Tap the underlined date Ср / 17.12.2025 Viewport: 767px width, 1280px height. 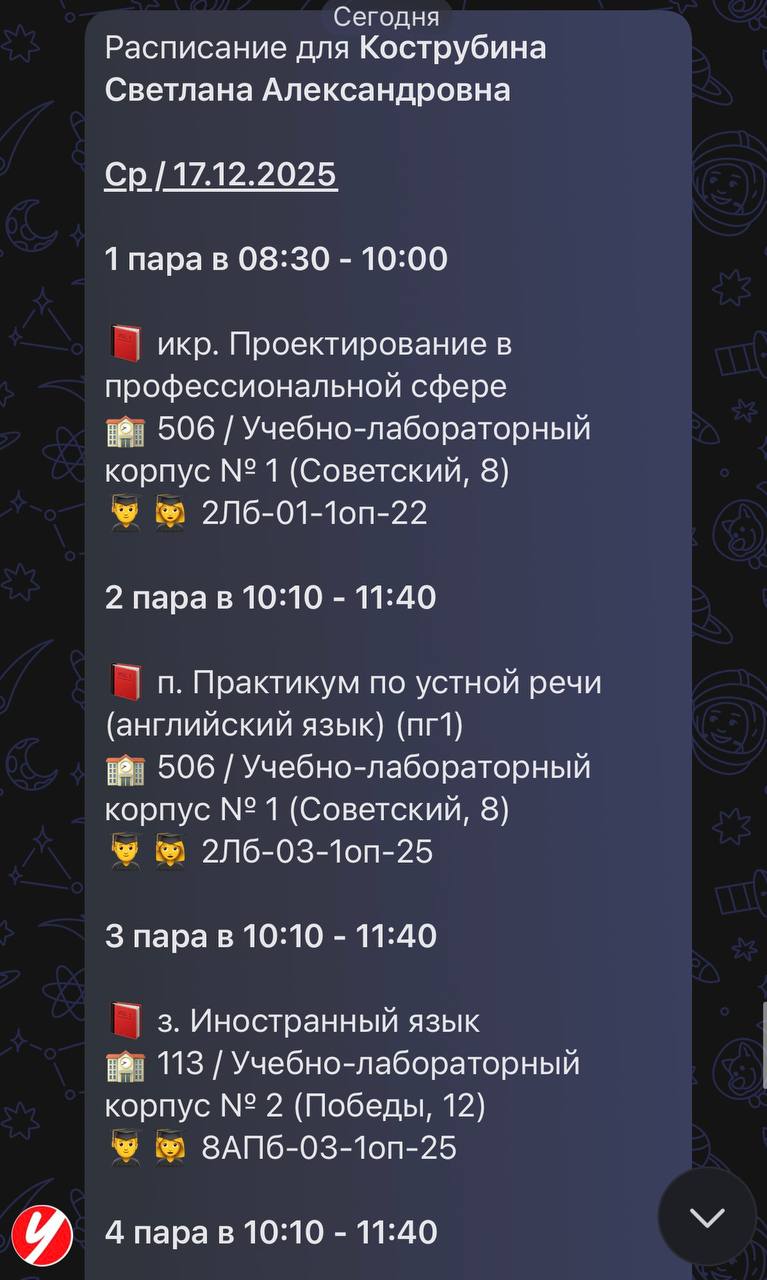[221, 175]
